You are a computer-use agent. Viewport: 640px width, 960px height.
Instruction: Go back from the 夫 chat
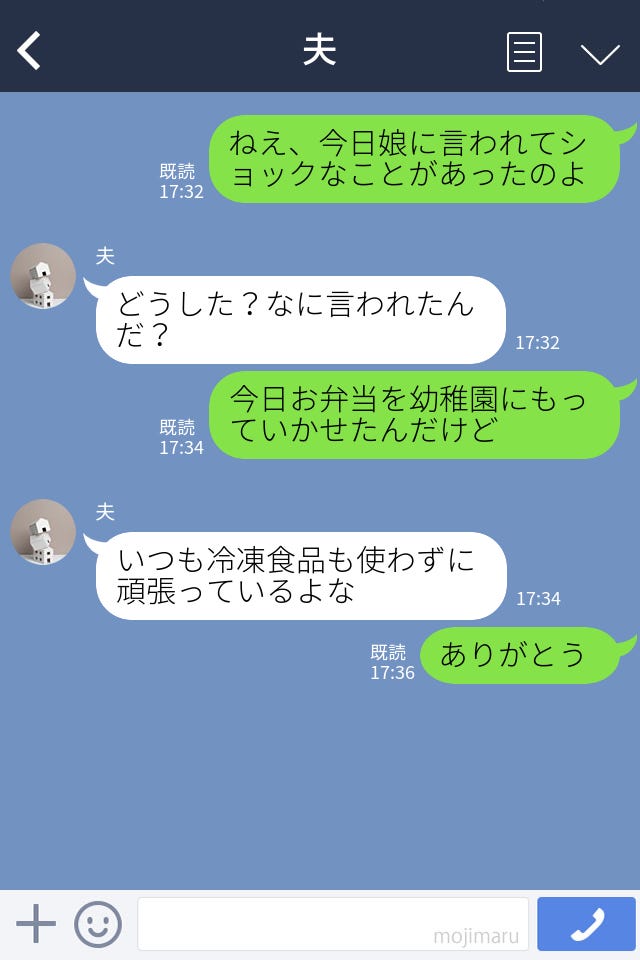[x=30, y=51]
